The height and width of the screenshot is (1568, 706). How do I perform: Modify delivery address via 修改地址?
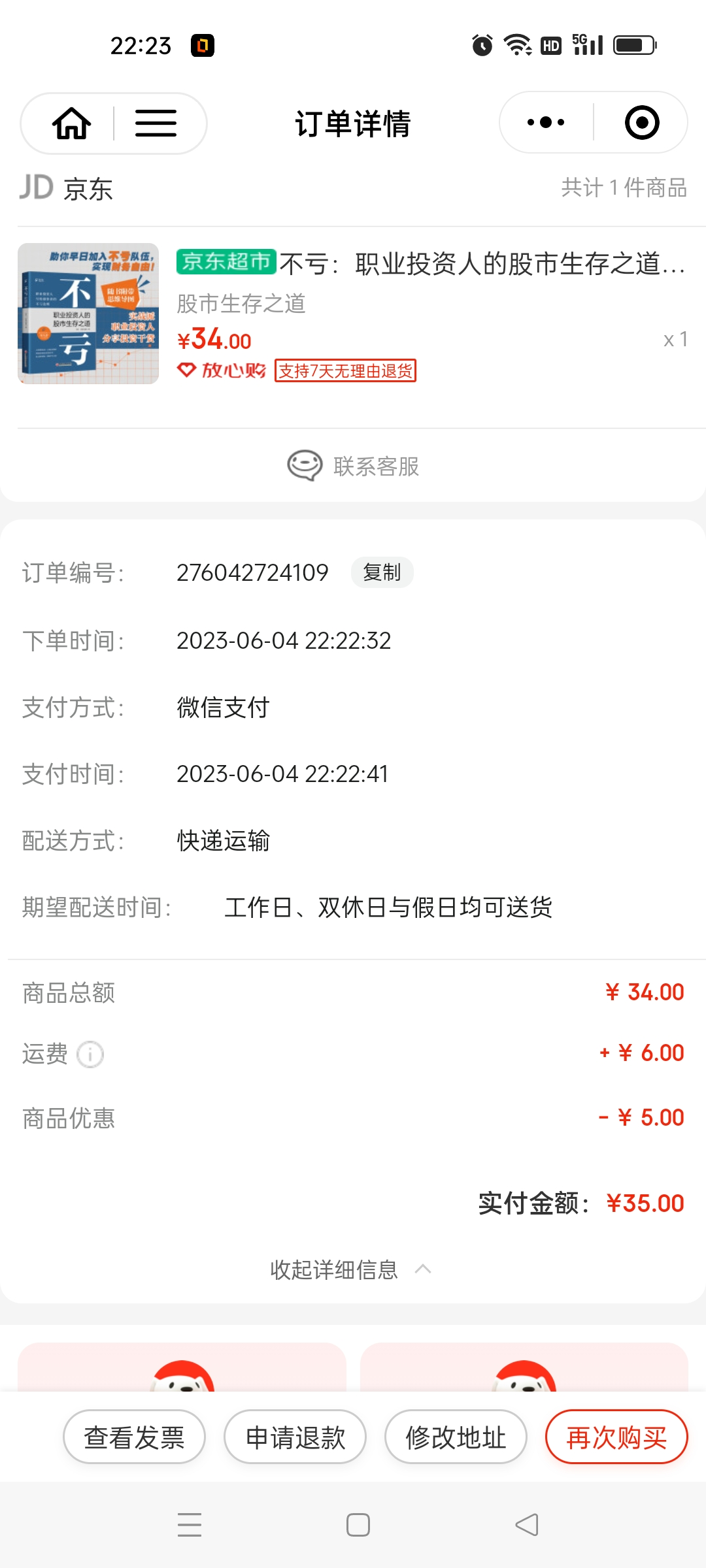[456, 1437]
